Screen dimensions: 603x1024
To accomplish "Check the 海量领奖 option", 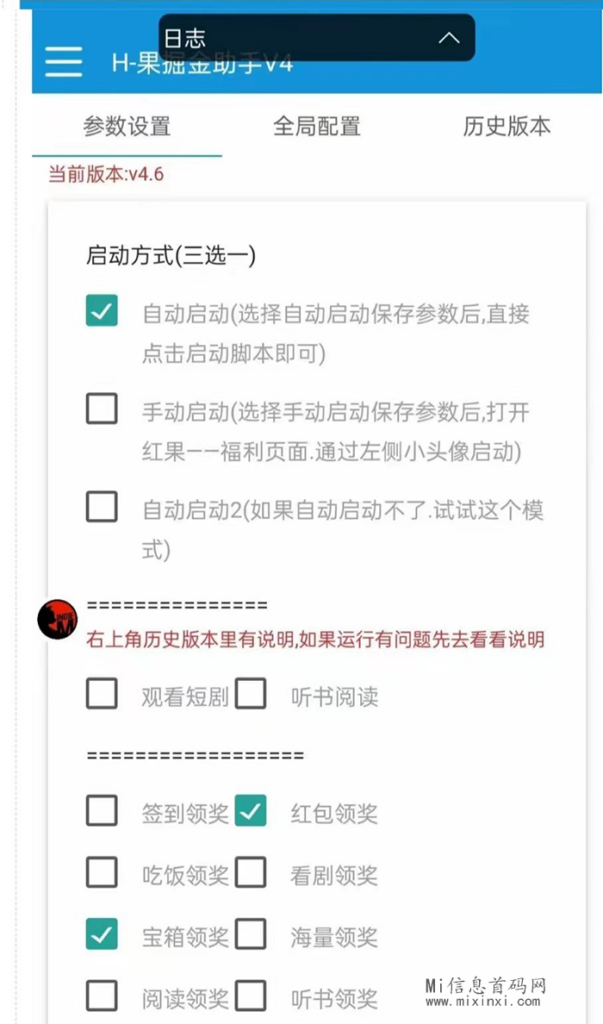I will (x=250, y=935).
